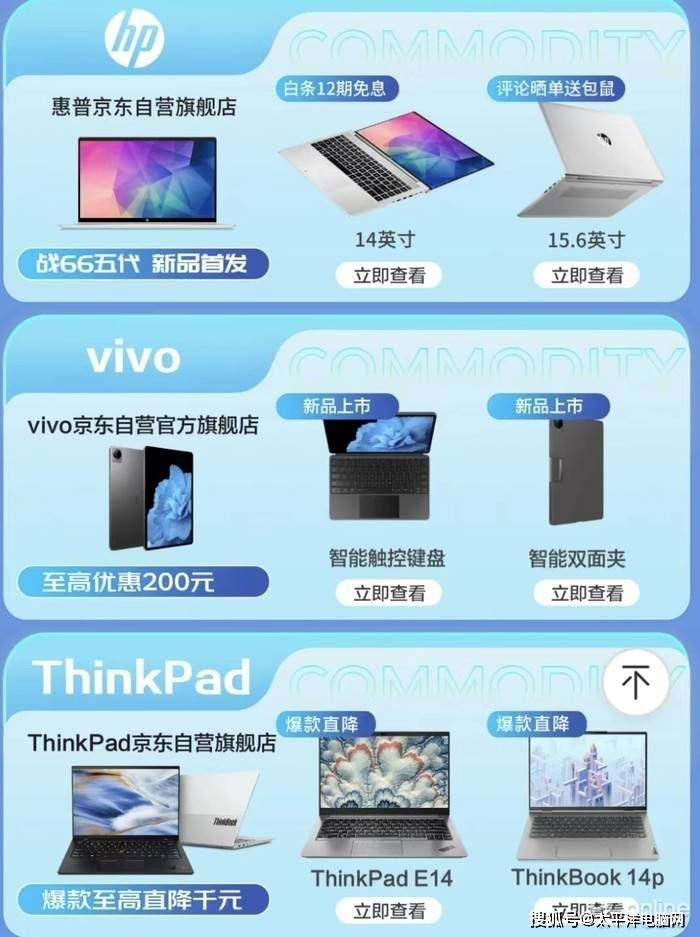Tap 立即查看 under ThinkPad E14
The width and height of the screenshot is (700, 937).
389,911
